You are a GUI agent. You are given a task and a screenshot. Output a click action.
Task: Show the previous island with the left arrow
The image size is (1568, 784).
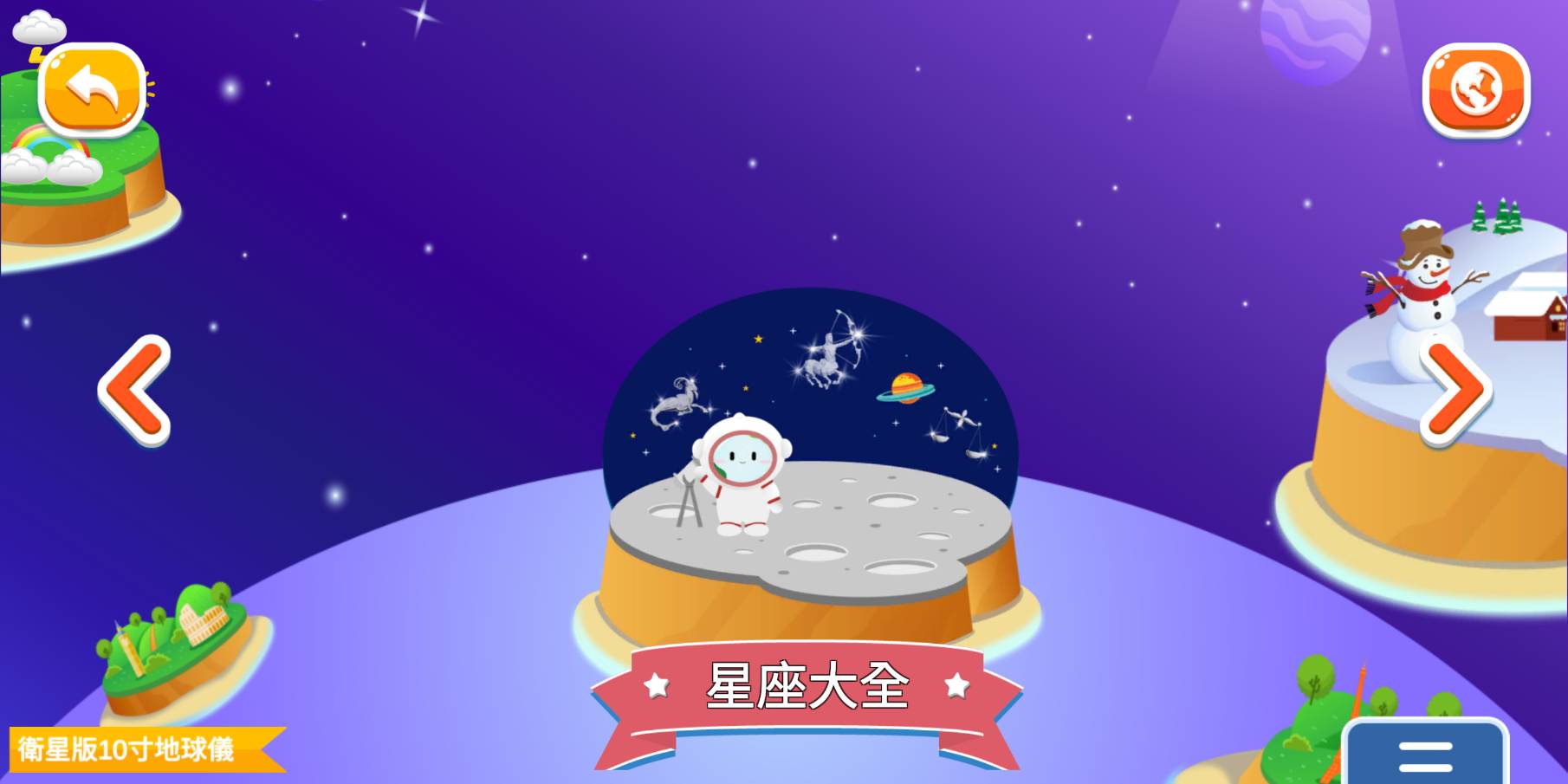[x=135, y=391]
